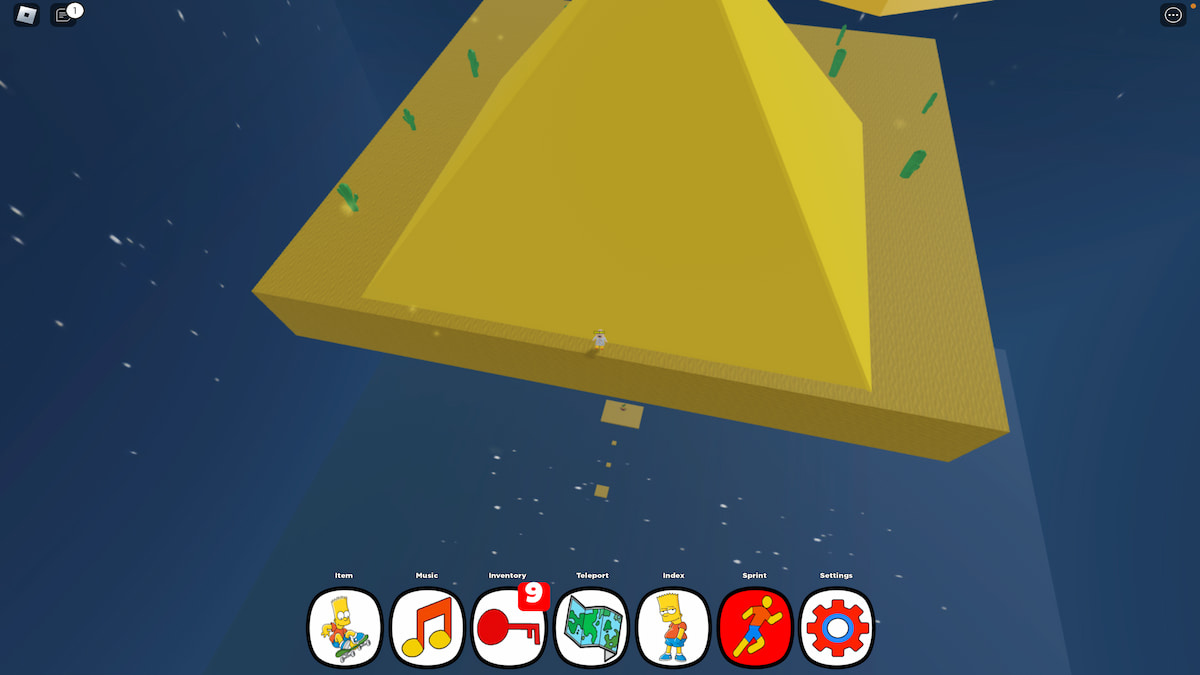Open the Item button
1200x675 pixels.
point(344,628)
